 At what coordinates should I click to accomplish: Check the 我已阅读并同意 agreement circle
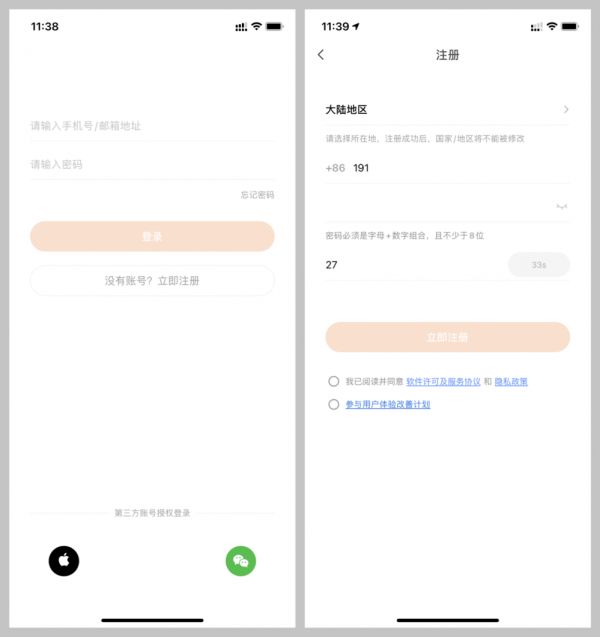[334, 381]
